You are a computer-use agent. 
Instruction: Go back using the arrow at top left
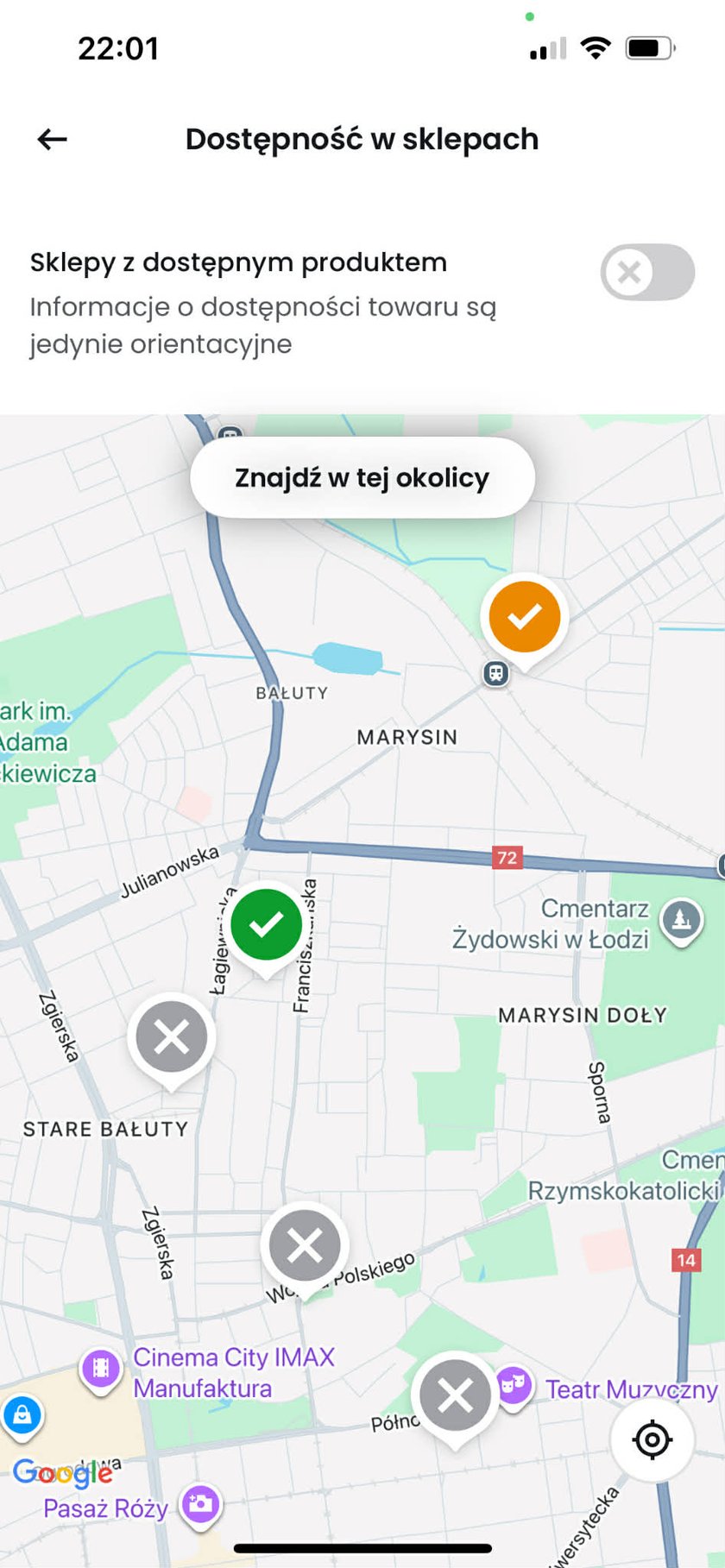52,138
